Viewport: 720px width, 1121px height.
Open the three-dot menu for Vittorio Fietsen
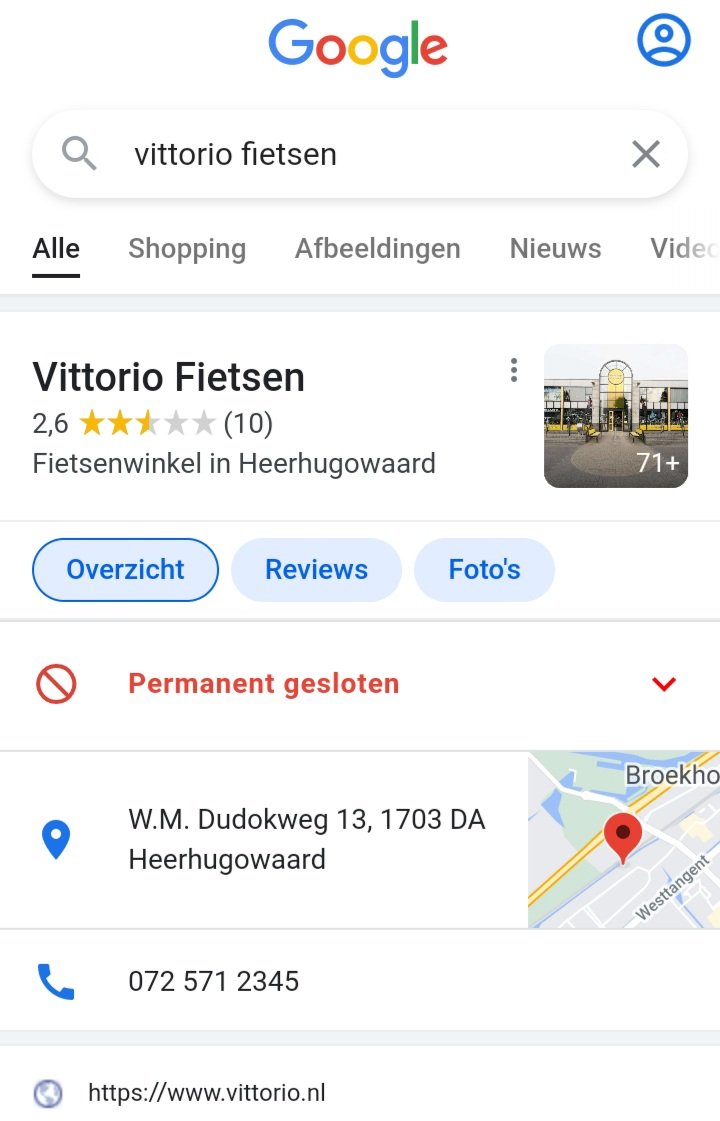click(x=514, y=371)
